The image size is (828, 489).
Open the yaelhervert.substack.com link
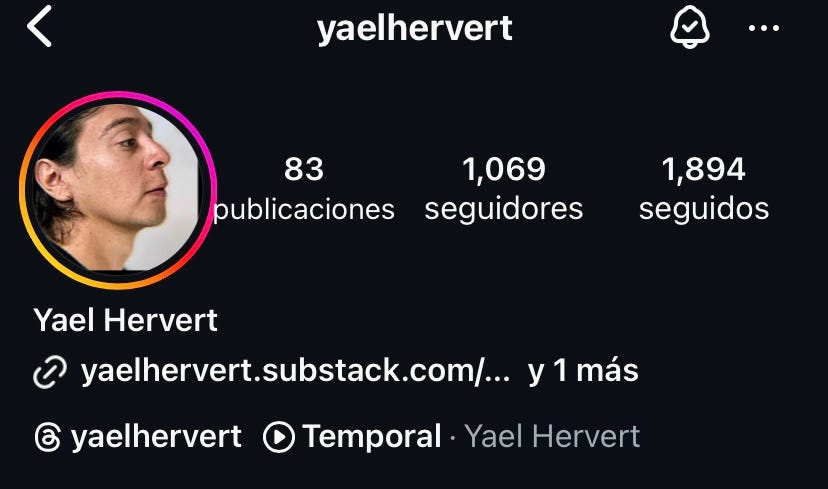295,372
